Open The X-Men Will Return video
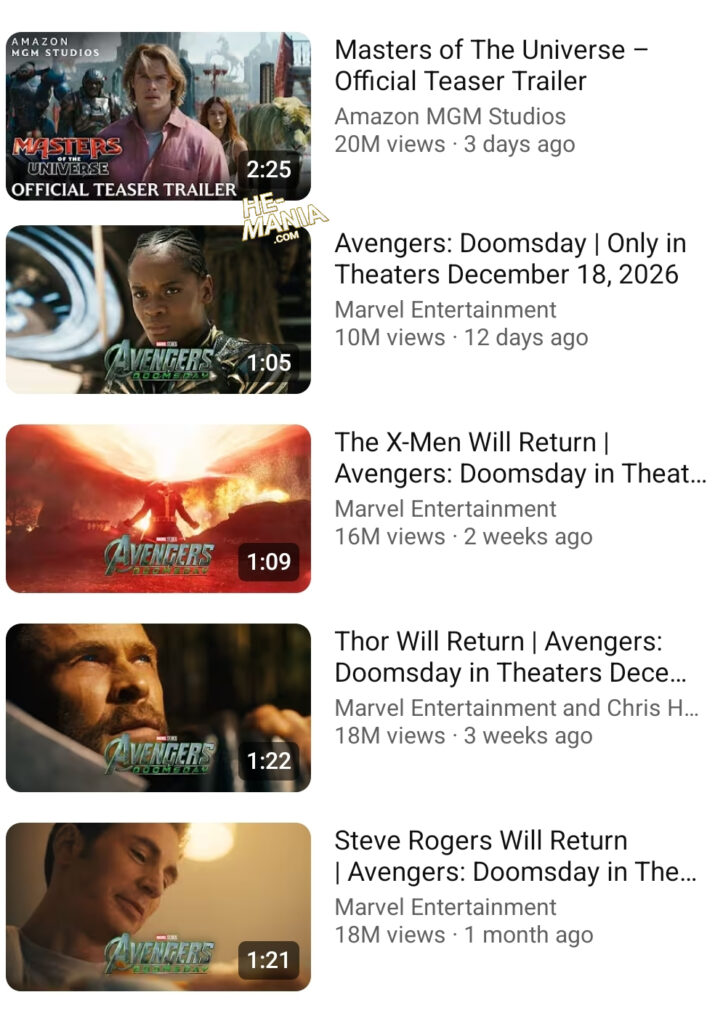Screen dimensions: 715x1024 158,508
